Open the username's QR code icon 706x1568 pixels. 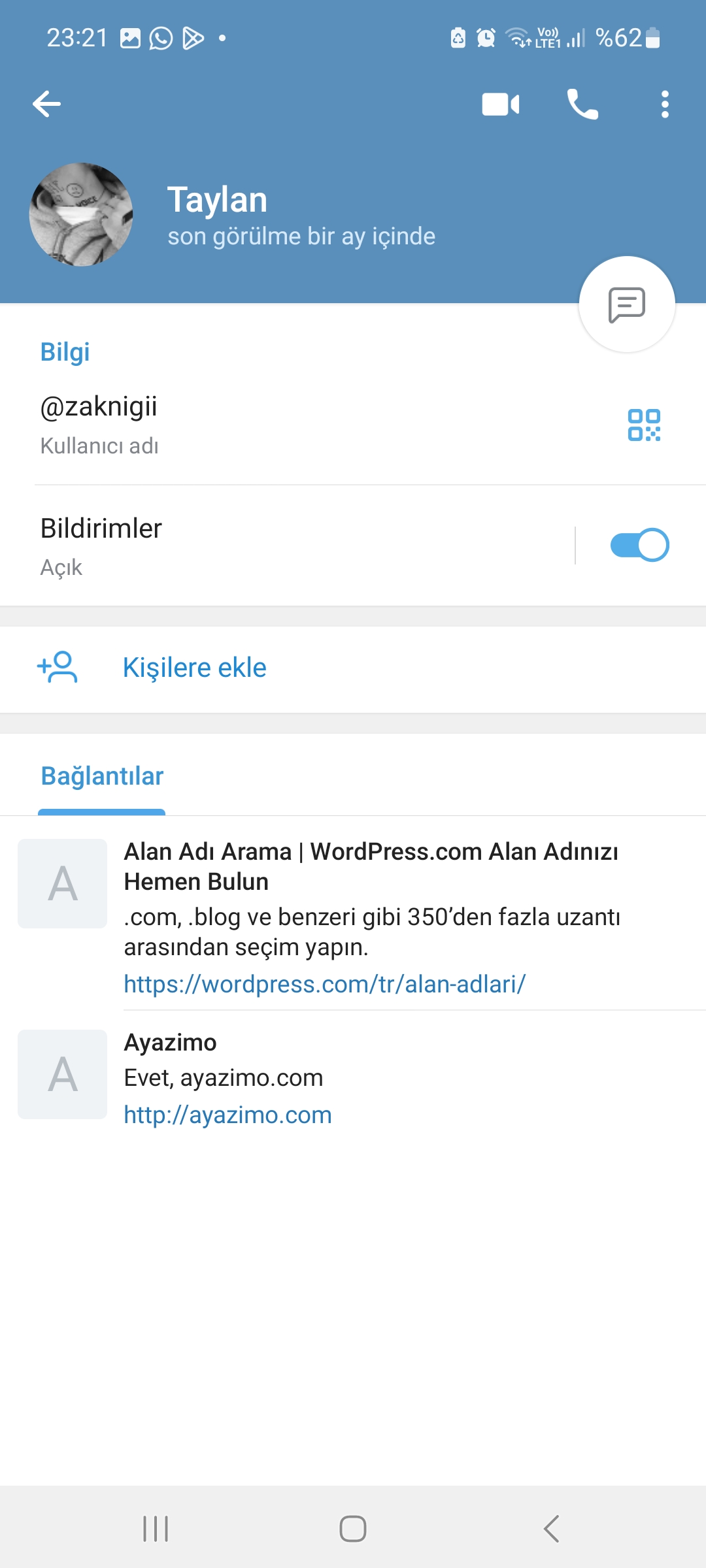pos(644,425)
